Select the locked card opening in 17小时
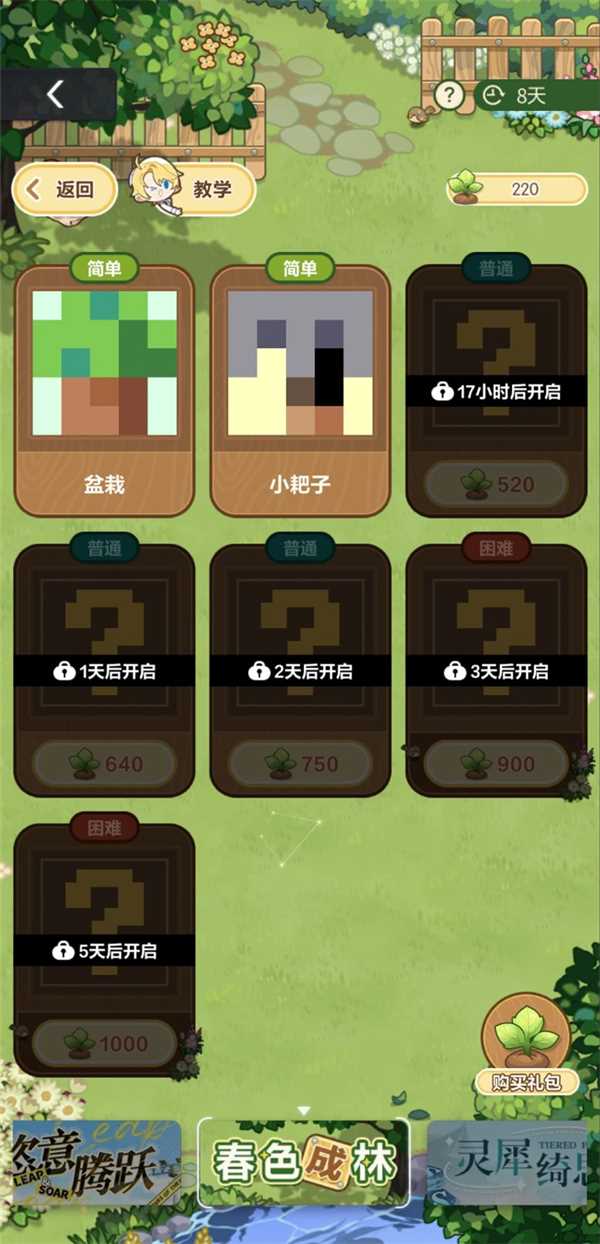600x1244 pixels. coord(496,391)
